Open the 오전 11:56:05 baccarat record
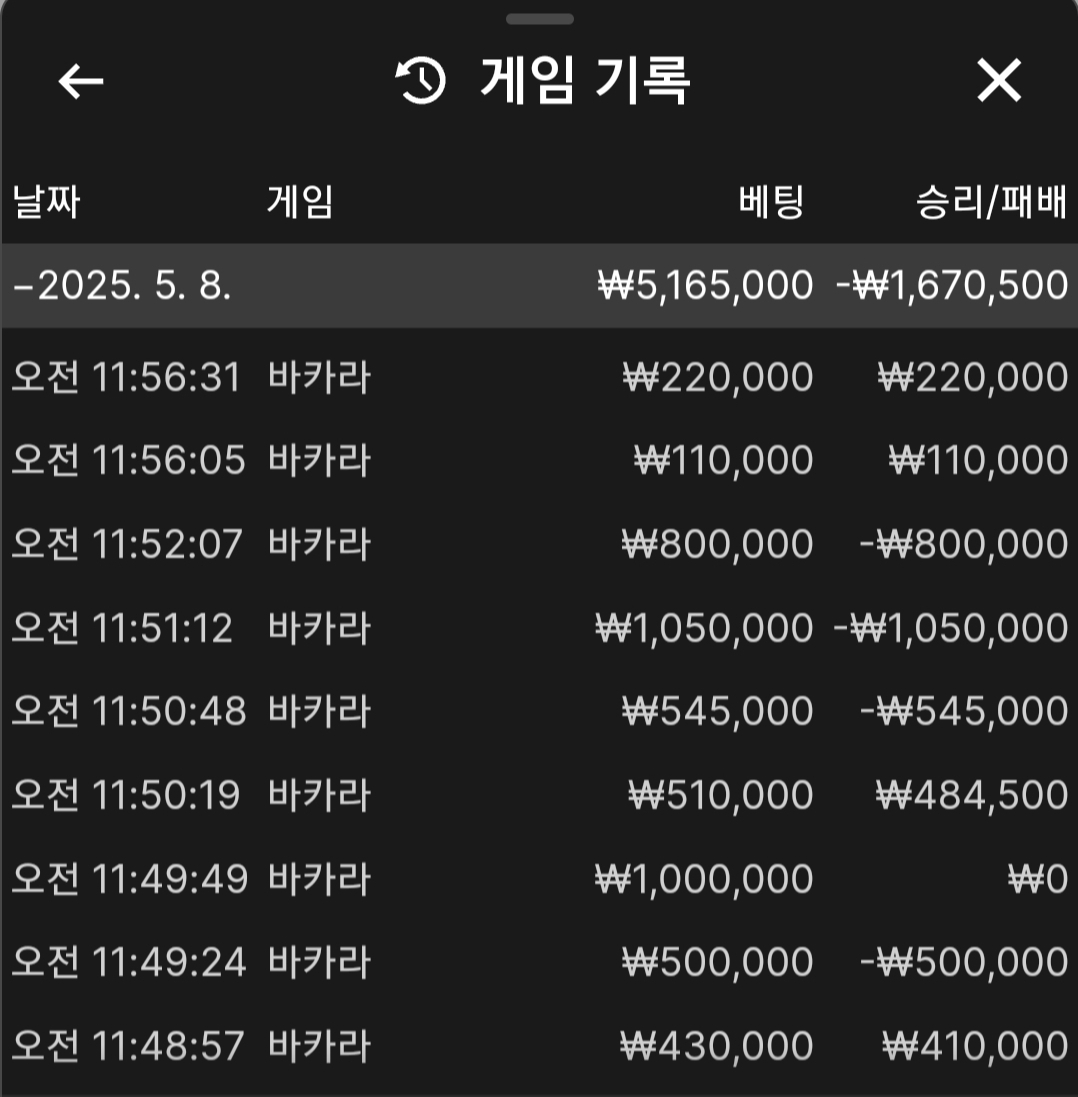 click(539, 461)
